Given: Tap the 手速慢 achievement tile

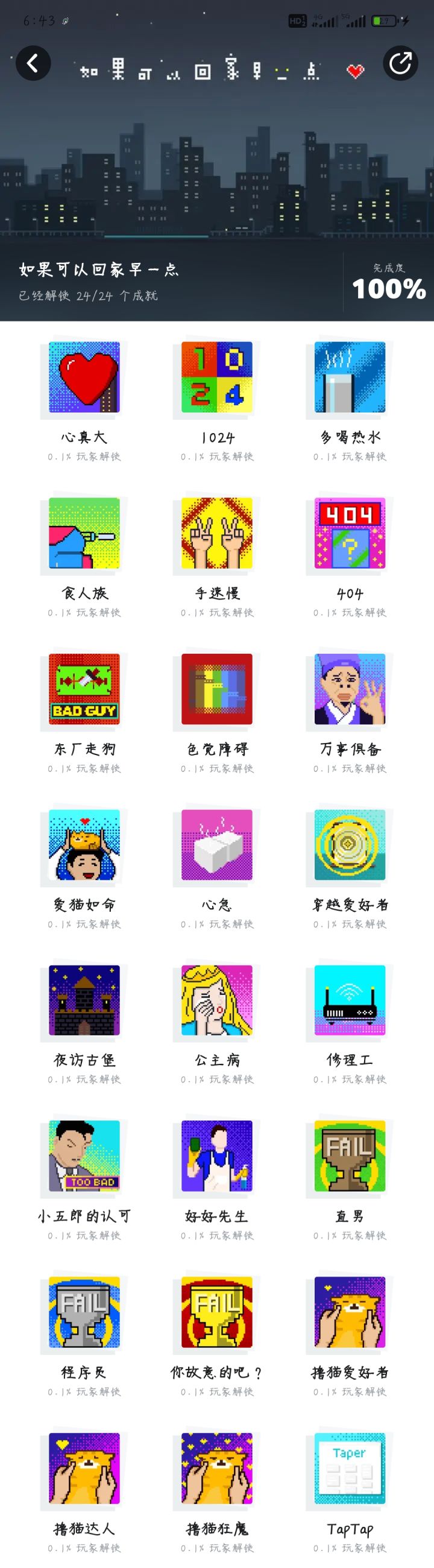Looking at the screenshot, I should pyautogui.click(x=216, y=533).
